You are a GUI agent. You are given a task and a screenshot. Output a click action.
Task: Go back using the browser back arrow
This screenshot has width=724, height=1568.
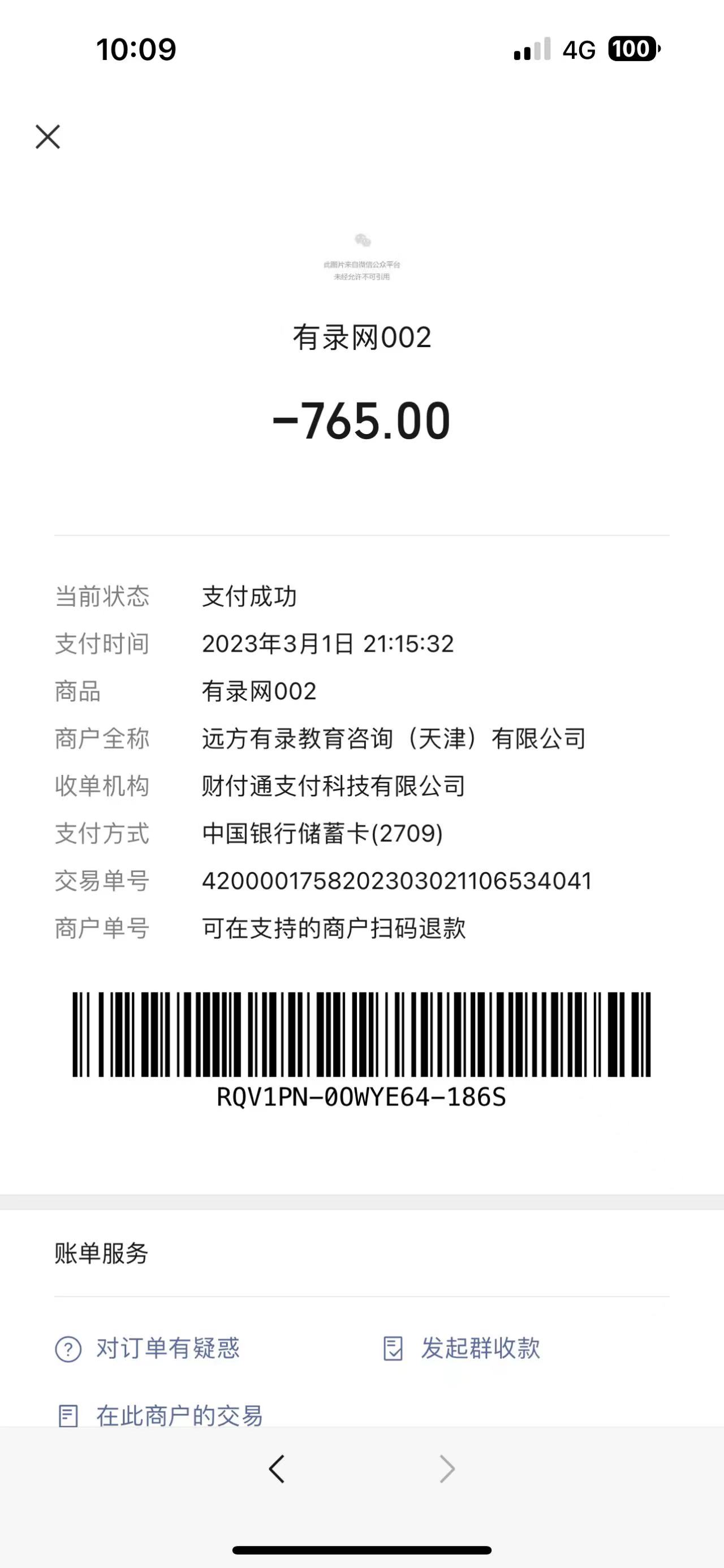tap(277, 1469)
